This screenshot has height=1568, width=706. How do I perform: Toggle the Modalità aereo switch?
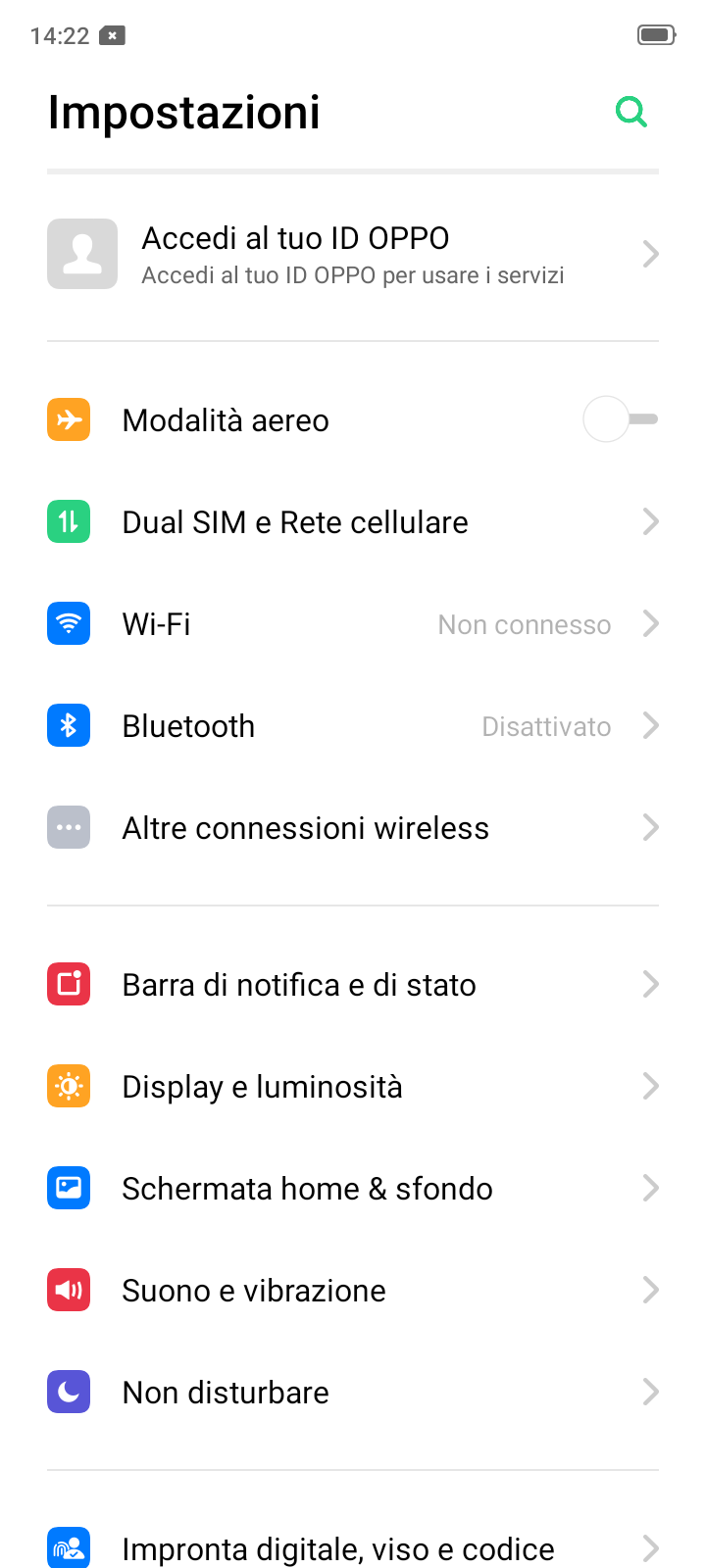pos(620,419)
